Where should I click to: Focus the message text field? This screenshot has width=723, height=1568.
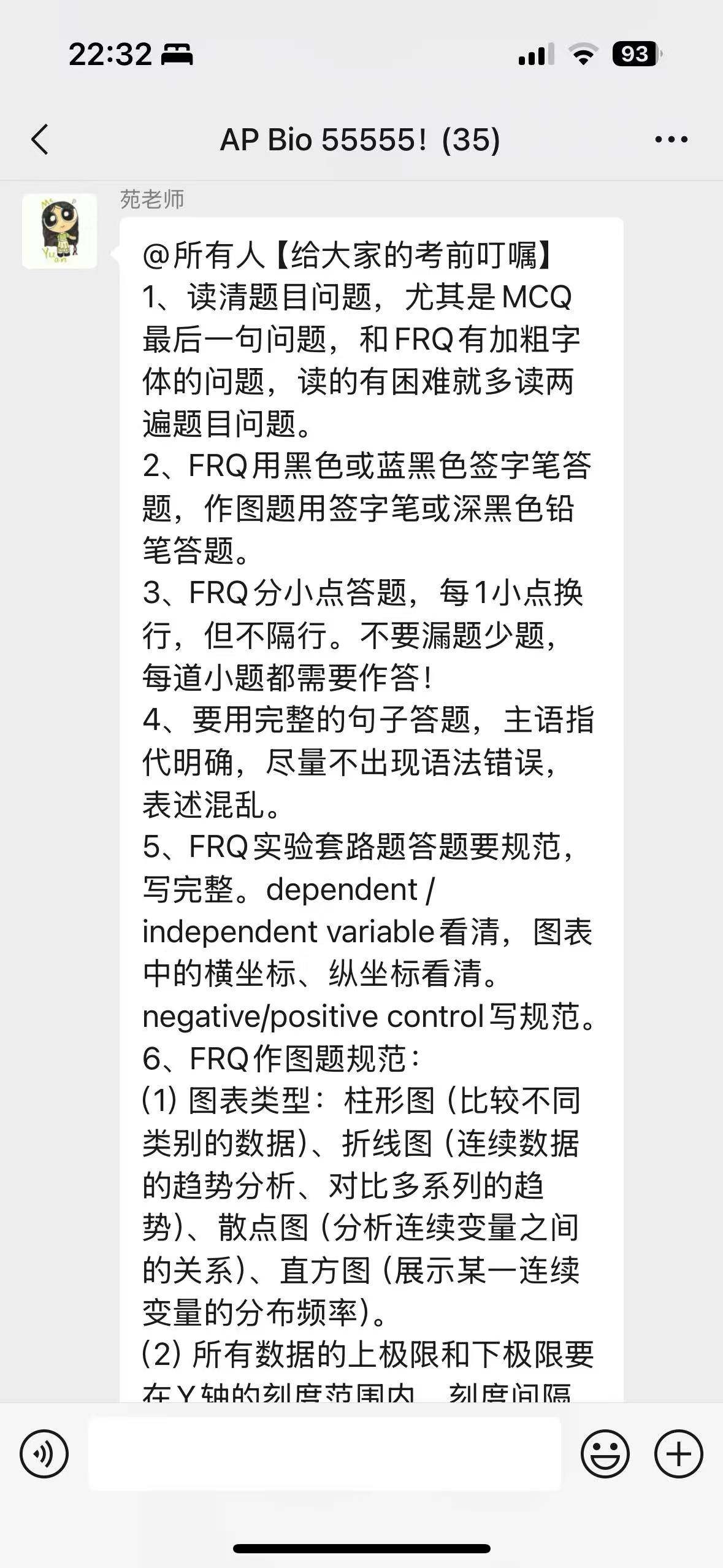(324, 1453)
